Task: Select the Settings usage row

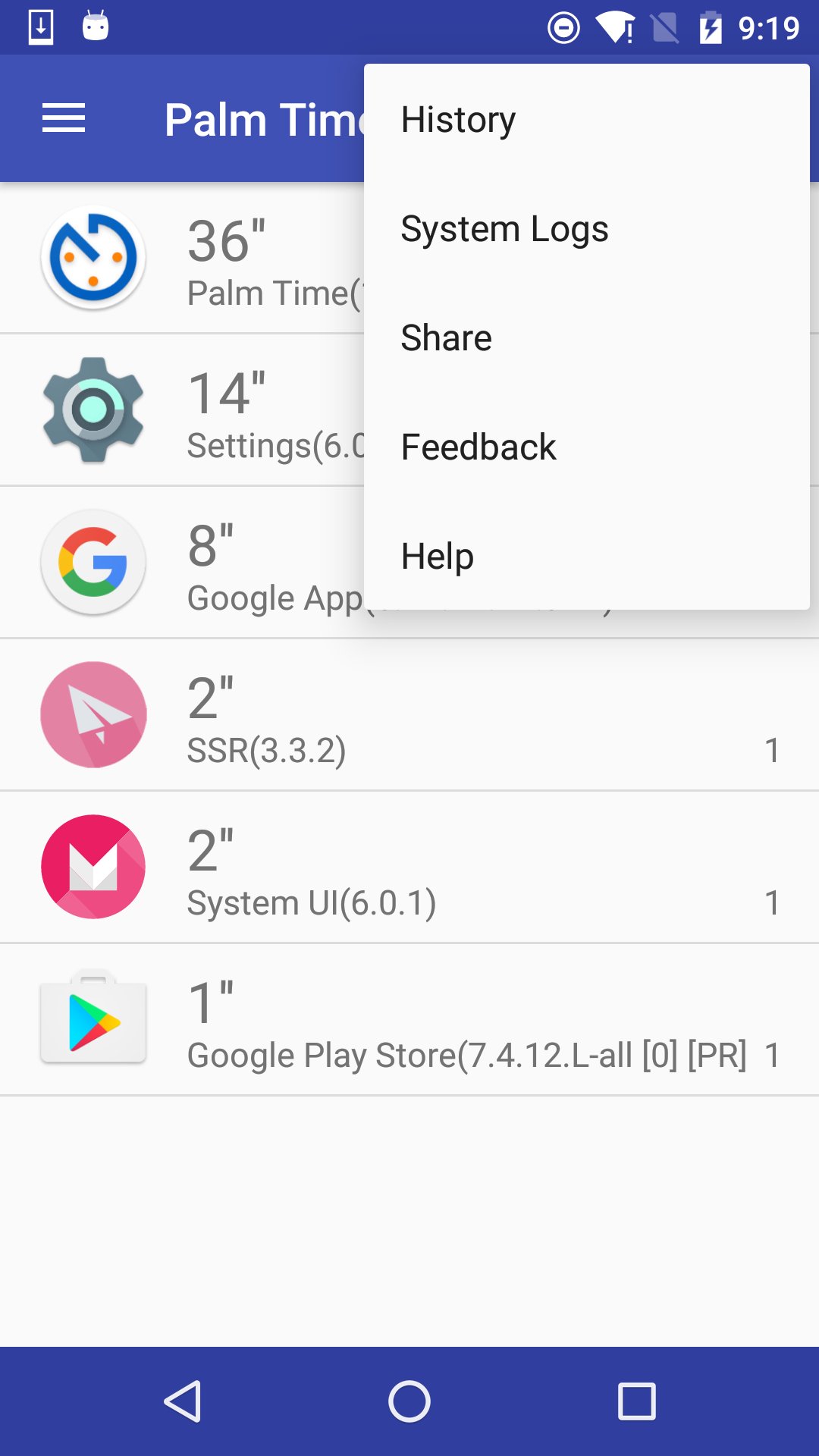Action: point(227,409)
